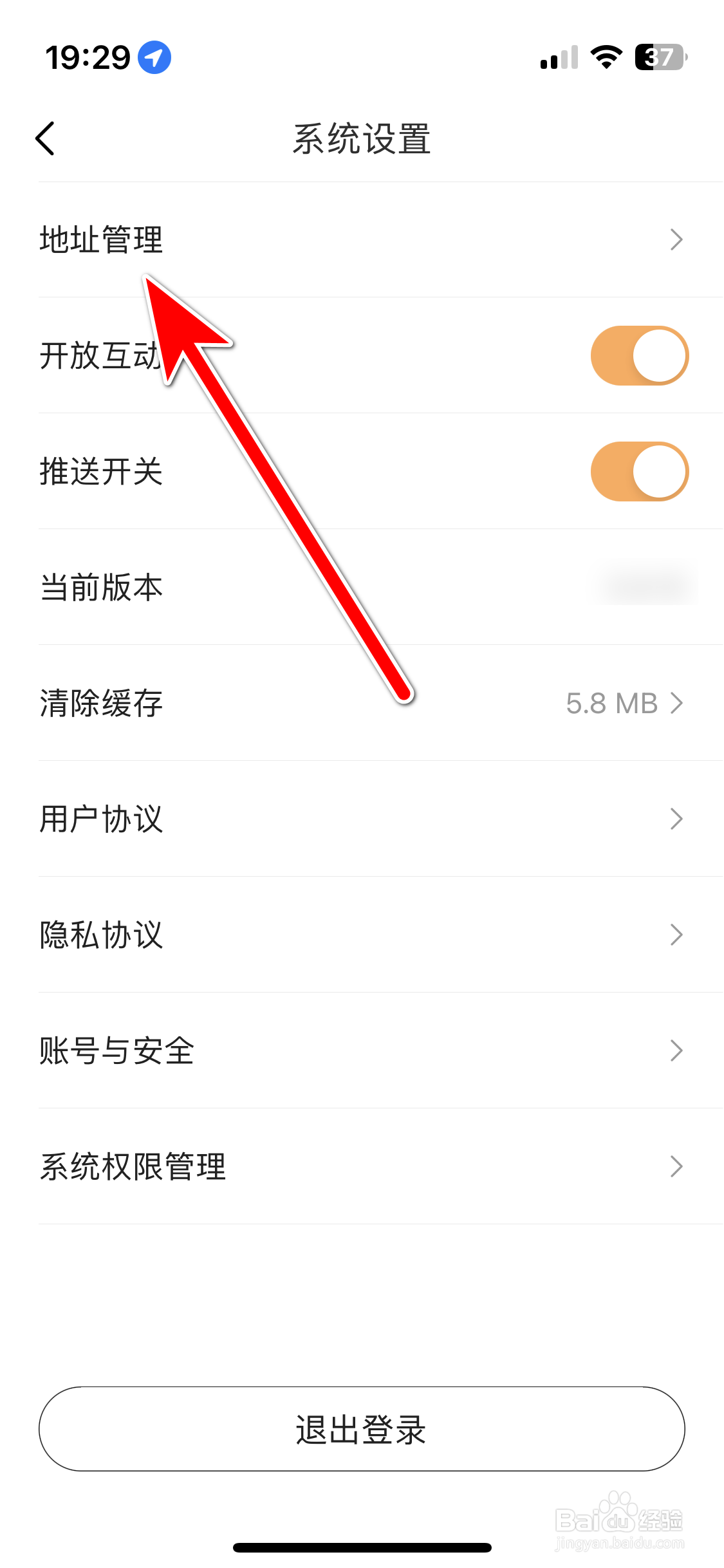The width and height of the screenshot is (724, 1568).
Task: Expand the 地址管理 row via its chevron
Action: [677, 240]
